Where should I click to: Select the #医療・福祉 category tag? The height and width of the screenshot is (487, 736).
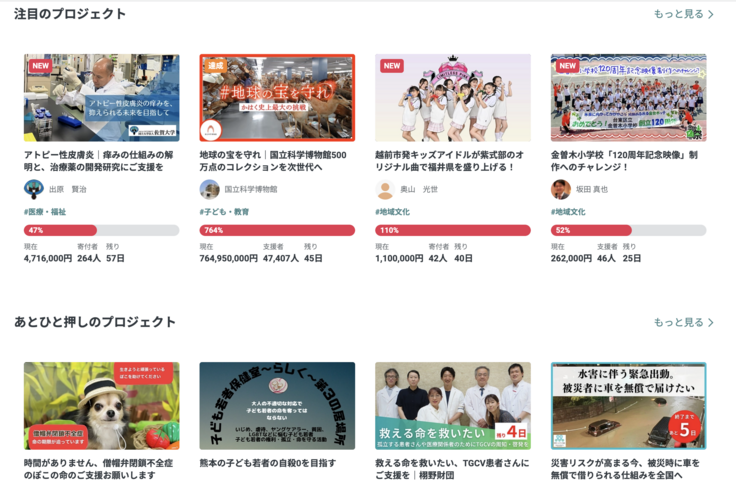45,212
